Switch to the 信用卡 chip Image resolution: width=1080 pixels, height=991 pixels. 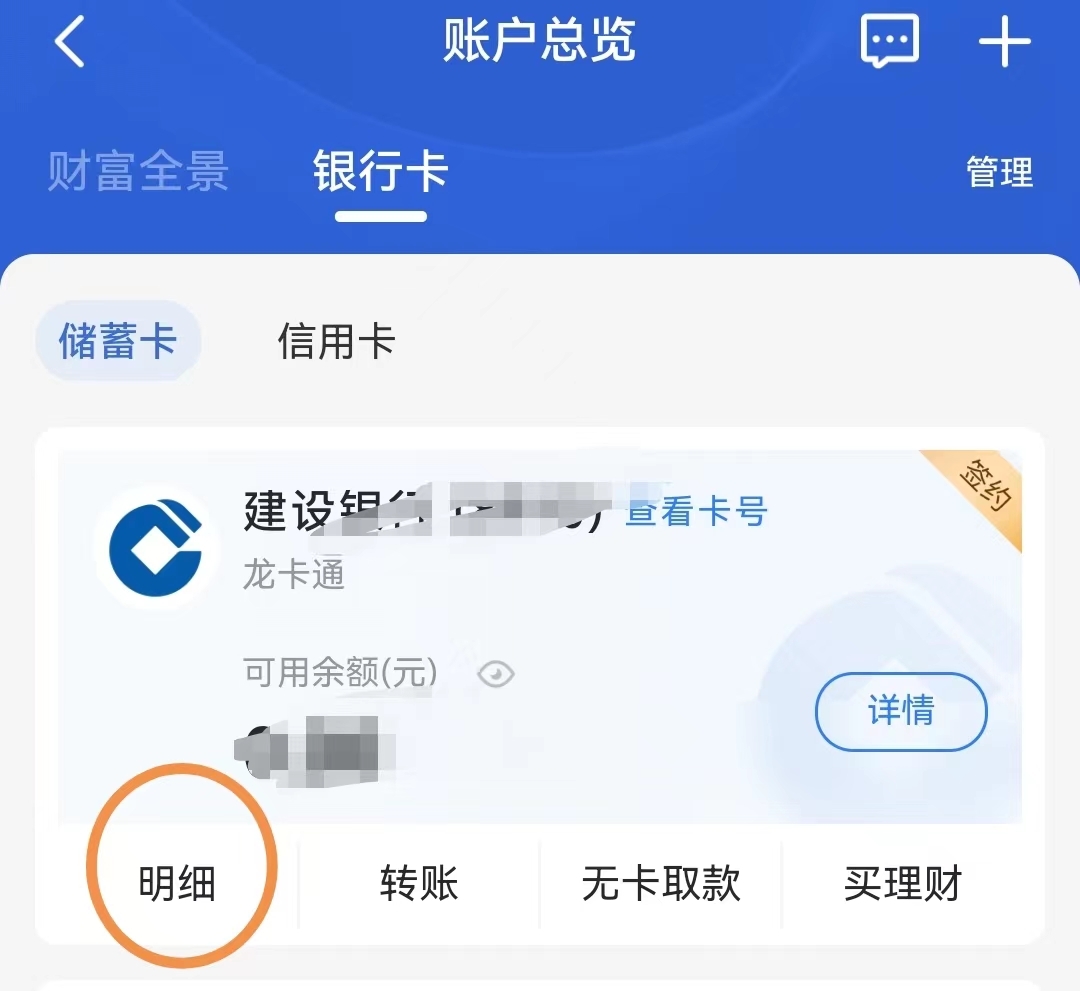[336, 342]
